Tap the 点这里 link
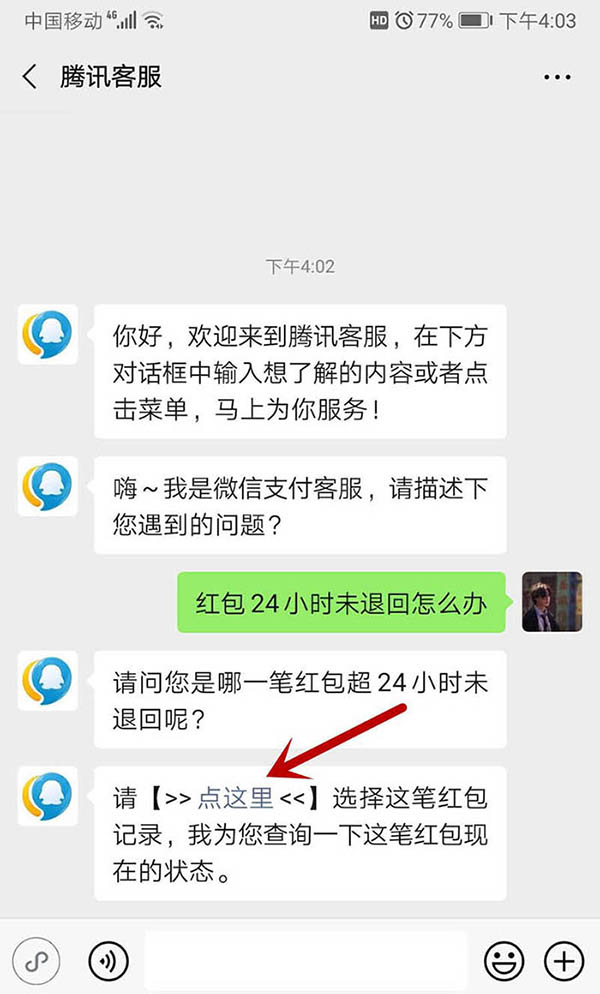Image resolution: width=600 pixels, height=994 pixels. coord(236,797)
